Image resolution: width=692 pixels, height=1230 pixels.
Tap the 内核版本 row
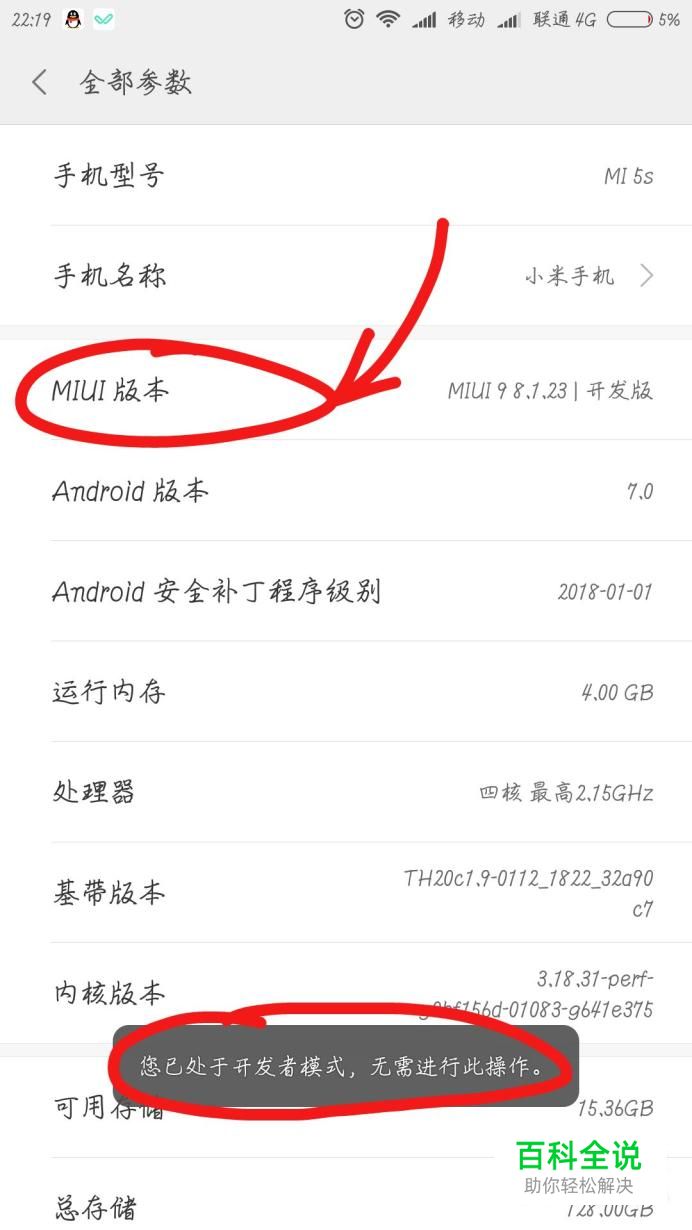346,993
